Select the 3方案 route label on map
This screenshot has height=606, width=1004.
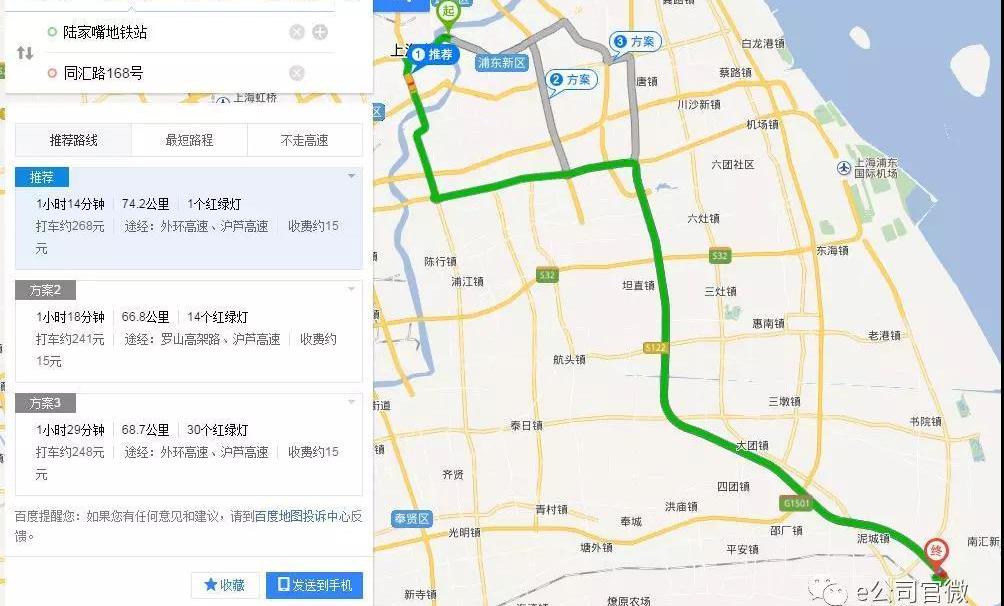pyautogui.click(x=636, y=41)
